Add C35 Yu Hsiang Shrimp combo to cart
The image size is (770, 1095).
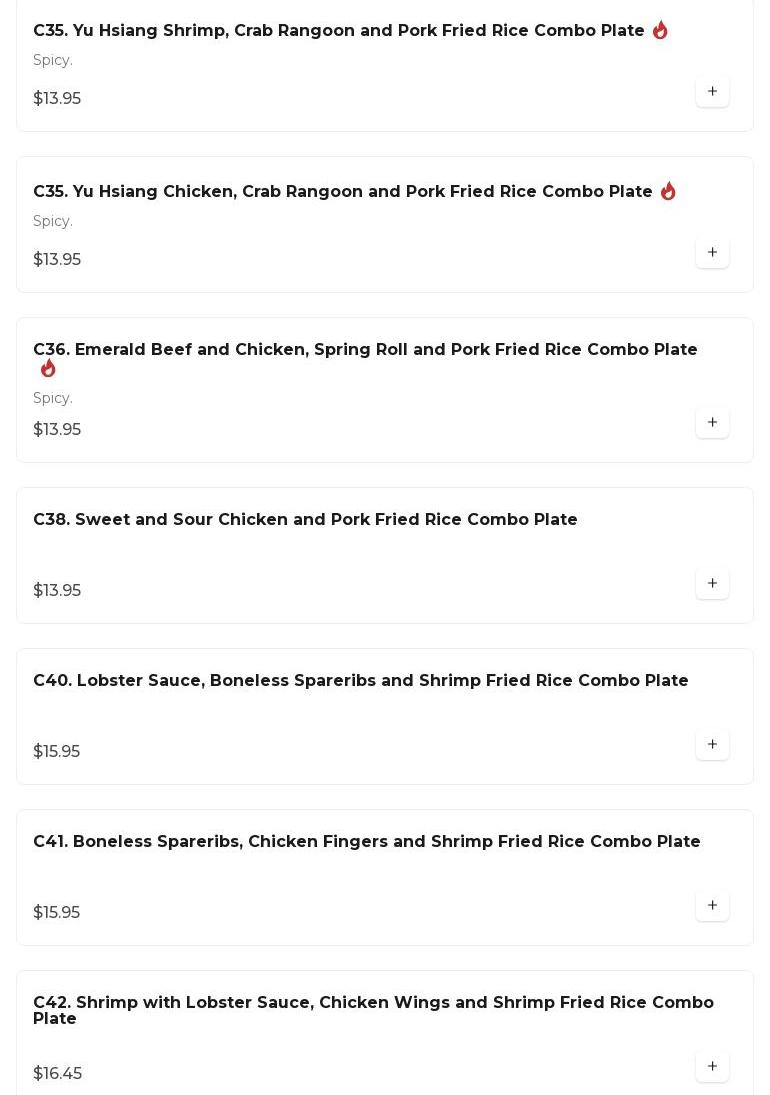tap(712, 91)
